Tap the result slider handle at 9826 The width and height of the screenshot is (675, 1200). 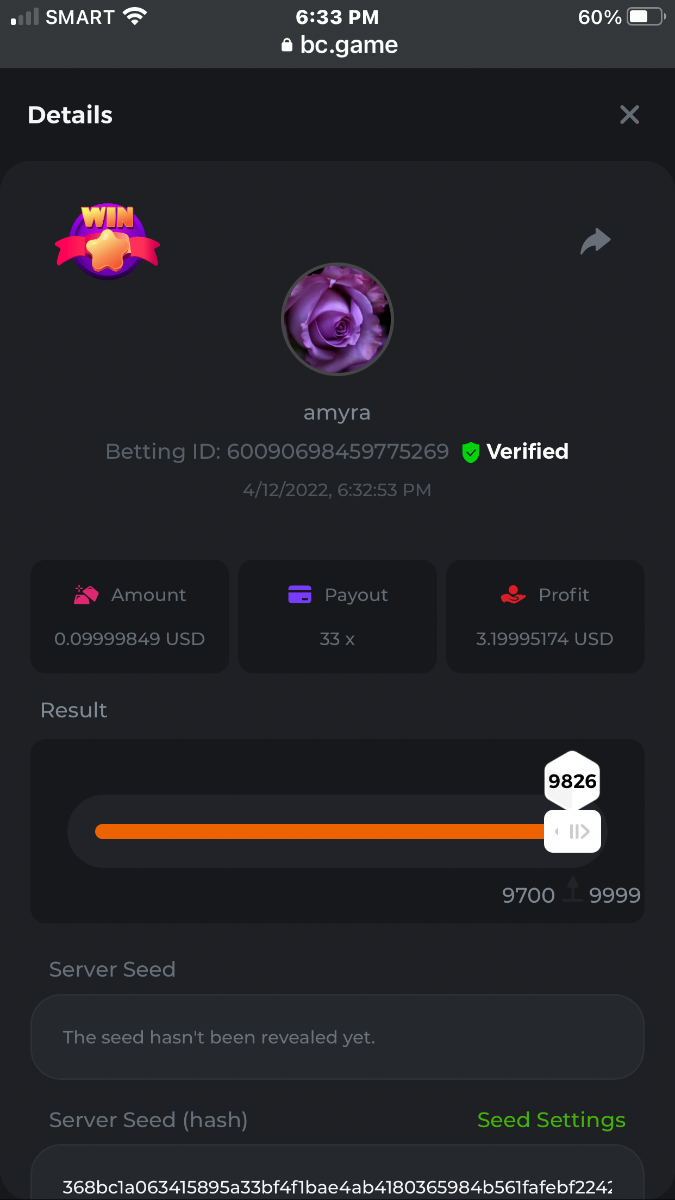[572, 831]
